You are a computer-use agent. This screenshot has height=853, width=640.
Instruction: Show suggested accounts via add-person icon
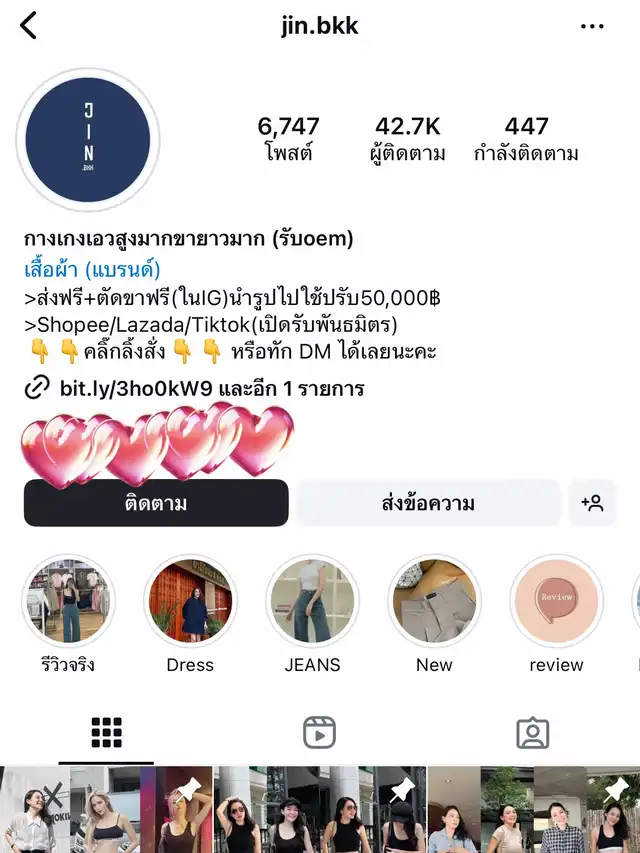592,503
